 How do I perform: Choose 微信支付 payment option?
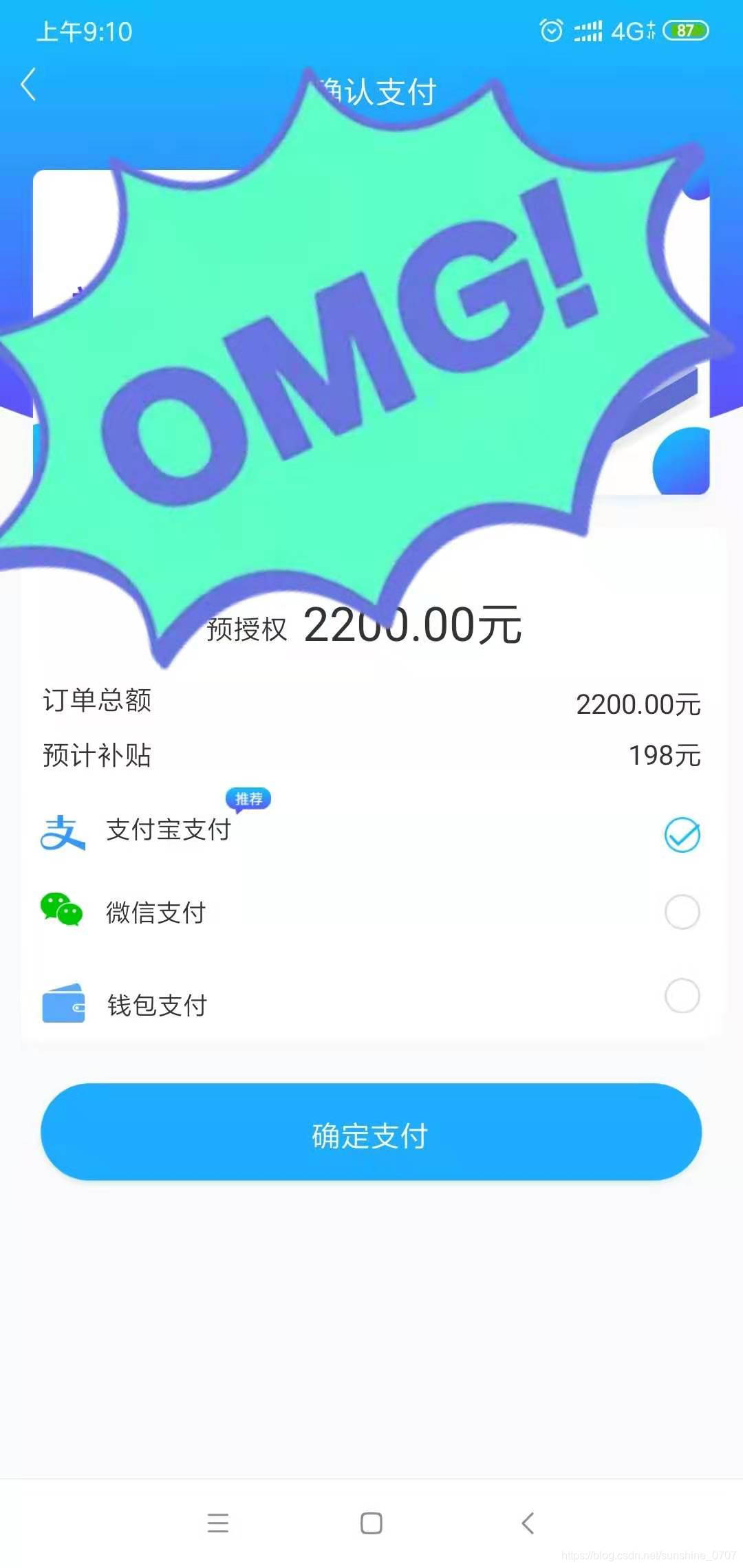tap(681, 912)
